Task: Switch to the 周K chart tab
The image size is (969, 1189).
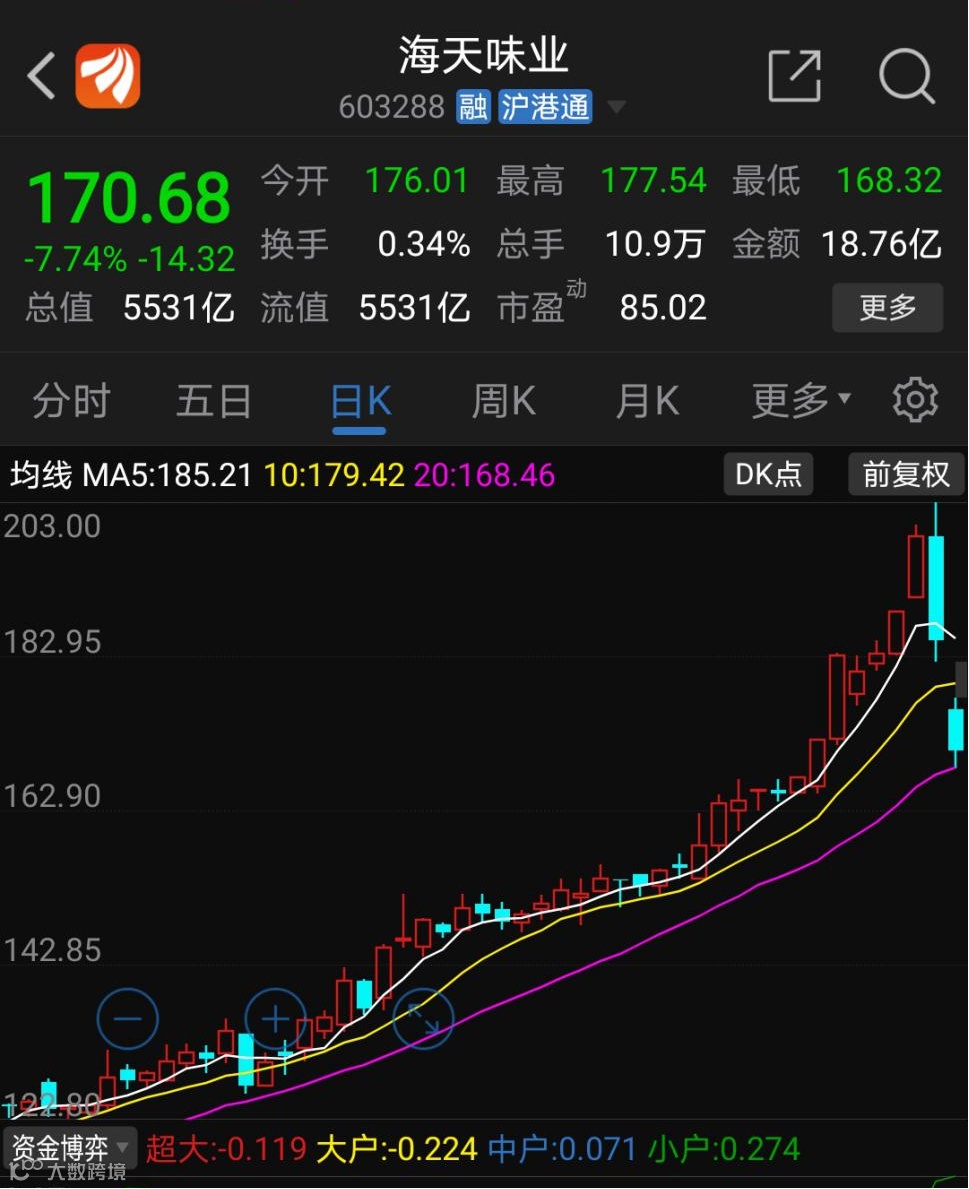Action: [x=504, y=402]
